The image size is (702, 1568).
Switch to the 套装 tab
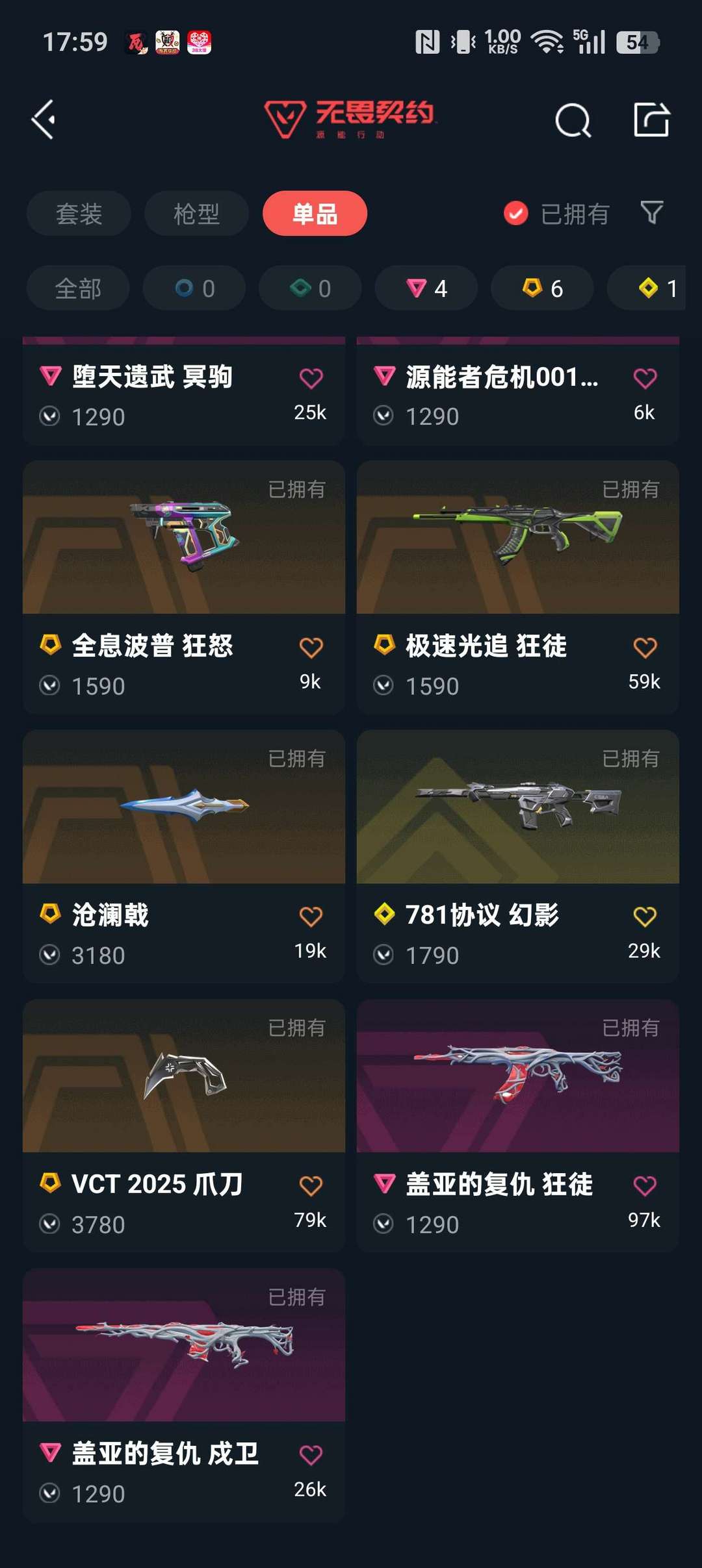pos(78,213)
